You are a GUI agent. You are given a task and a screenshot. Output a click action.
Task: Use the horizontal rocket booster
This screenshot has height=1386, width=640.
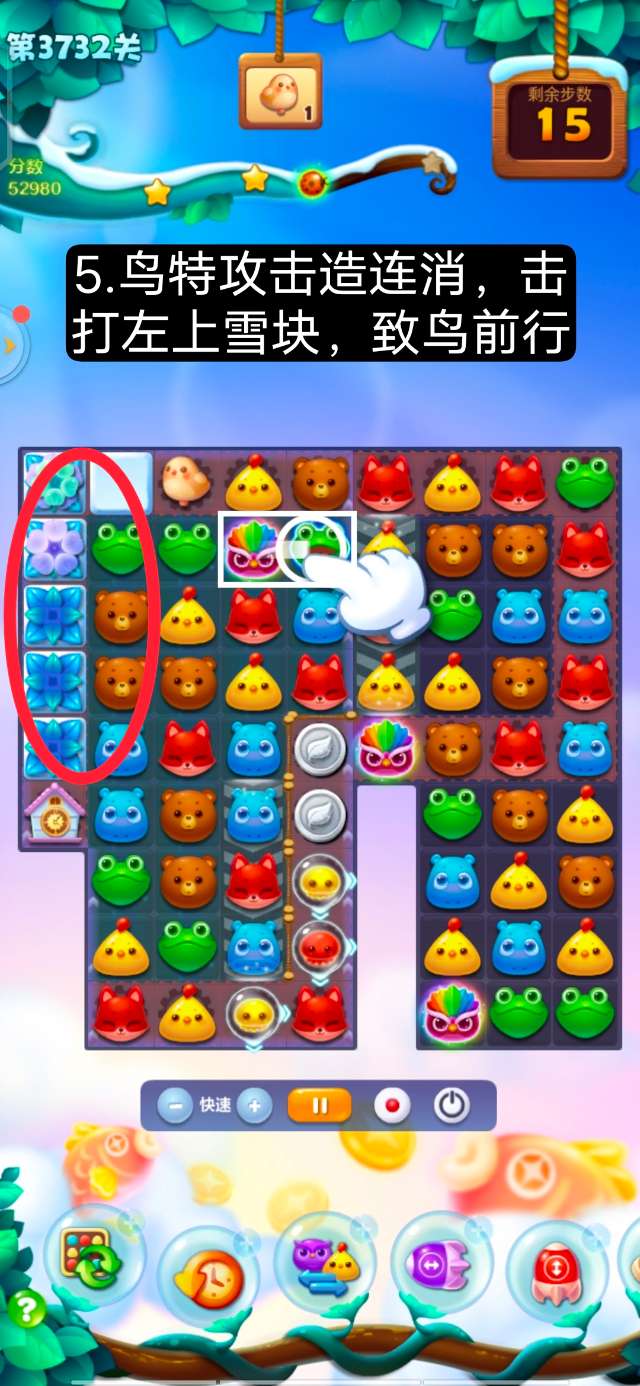[441, 1262]
